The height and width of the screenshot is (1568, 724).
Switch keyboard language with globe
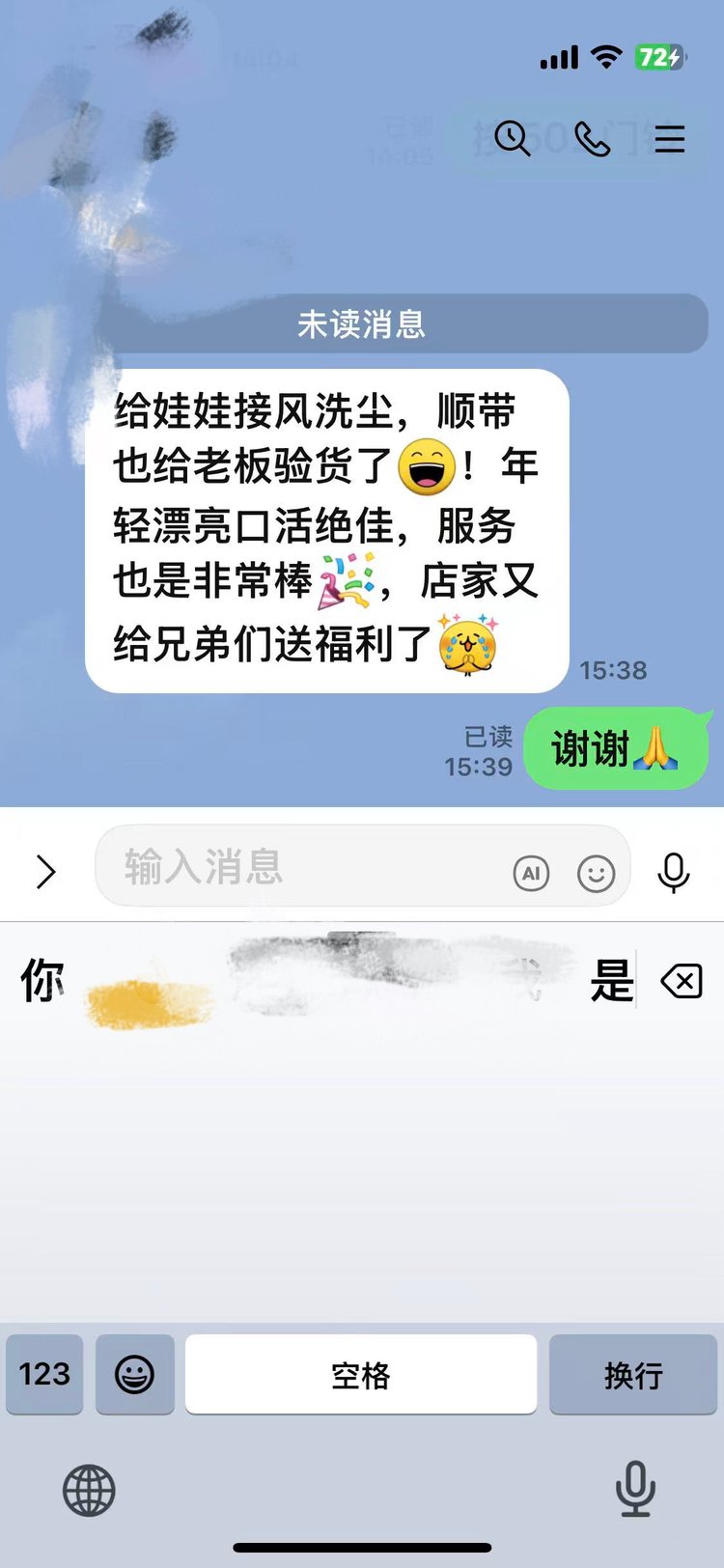click(x=89, y=1490)
